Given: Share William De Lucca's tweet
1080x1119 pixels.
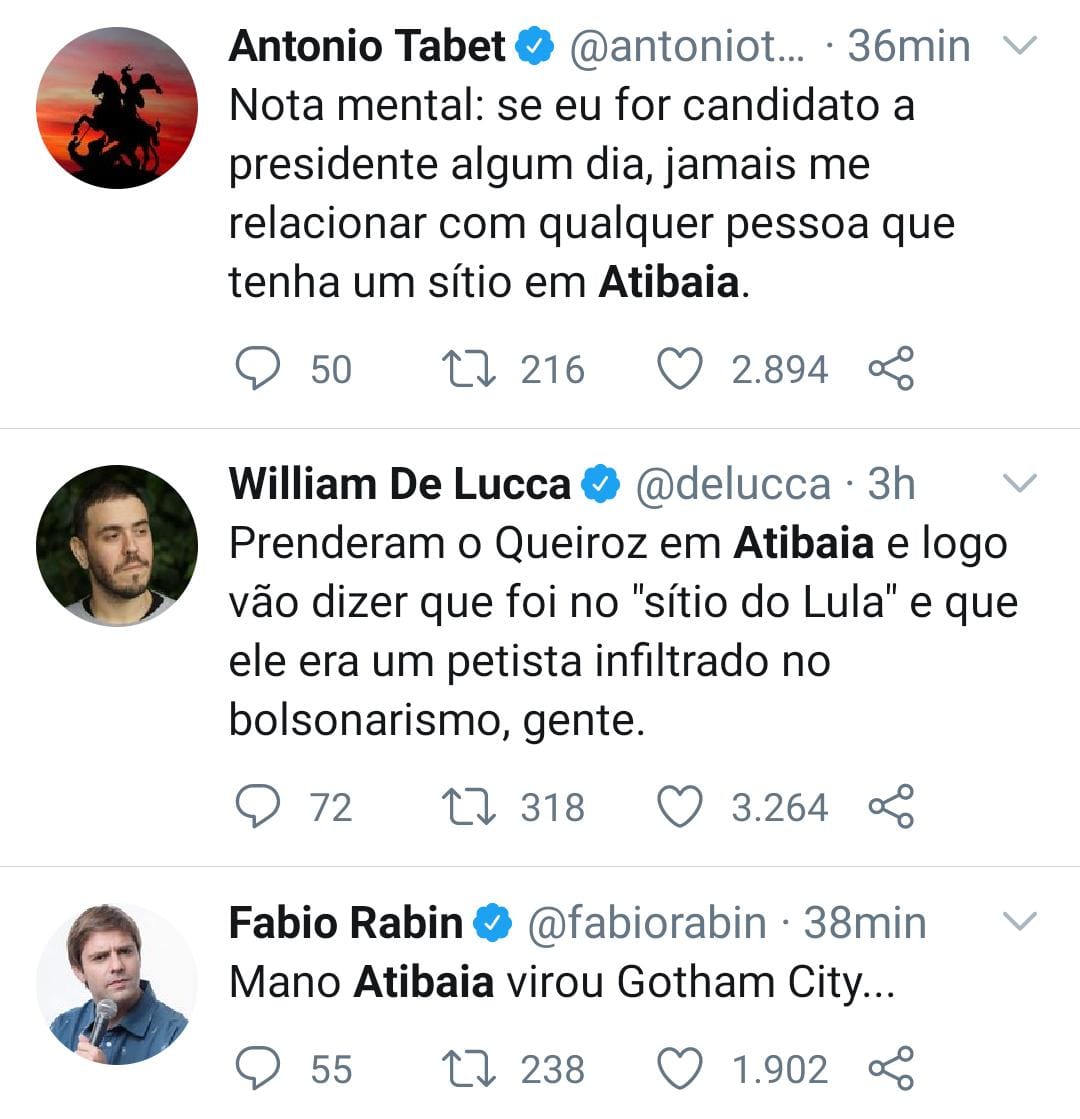Looking at the screenshot, I should (x=890, y=807).
